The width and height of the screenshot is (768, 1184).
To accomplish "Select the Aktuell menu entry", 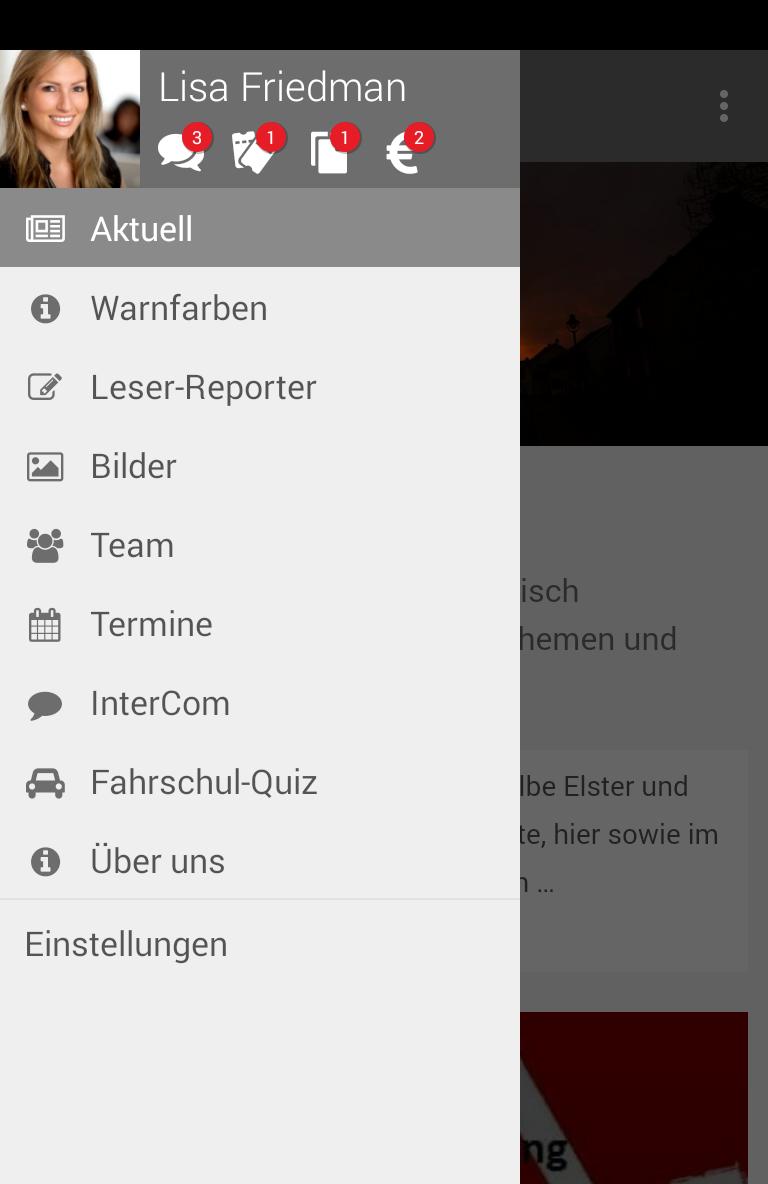I will click(141, 228).
